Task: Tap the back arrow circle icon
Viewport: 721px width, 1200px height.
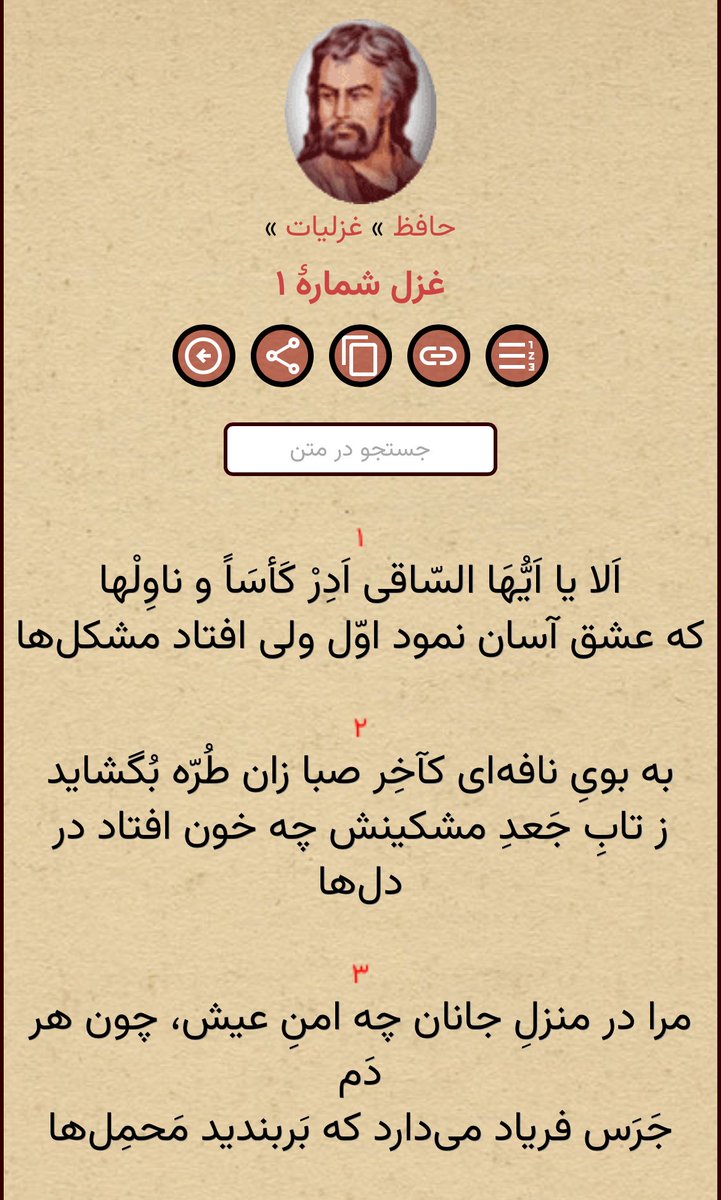Action: click(204, 356)
